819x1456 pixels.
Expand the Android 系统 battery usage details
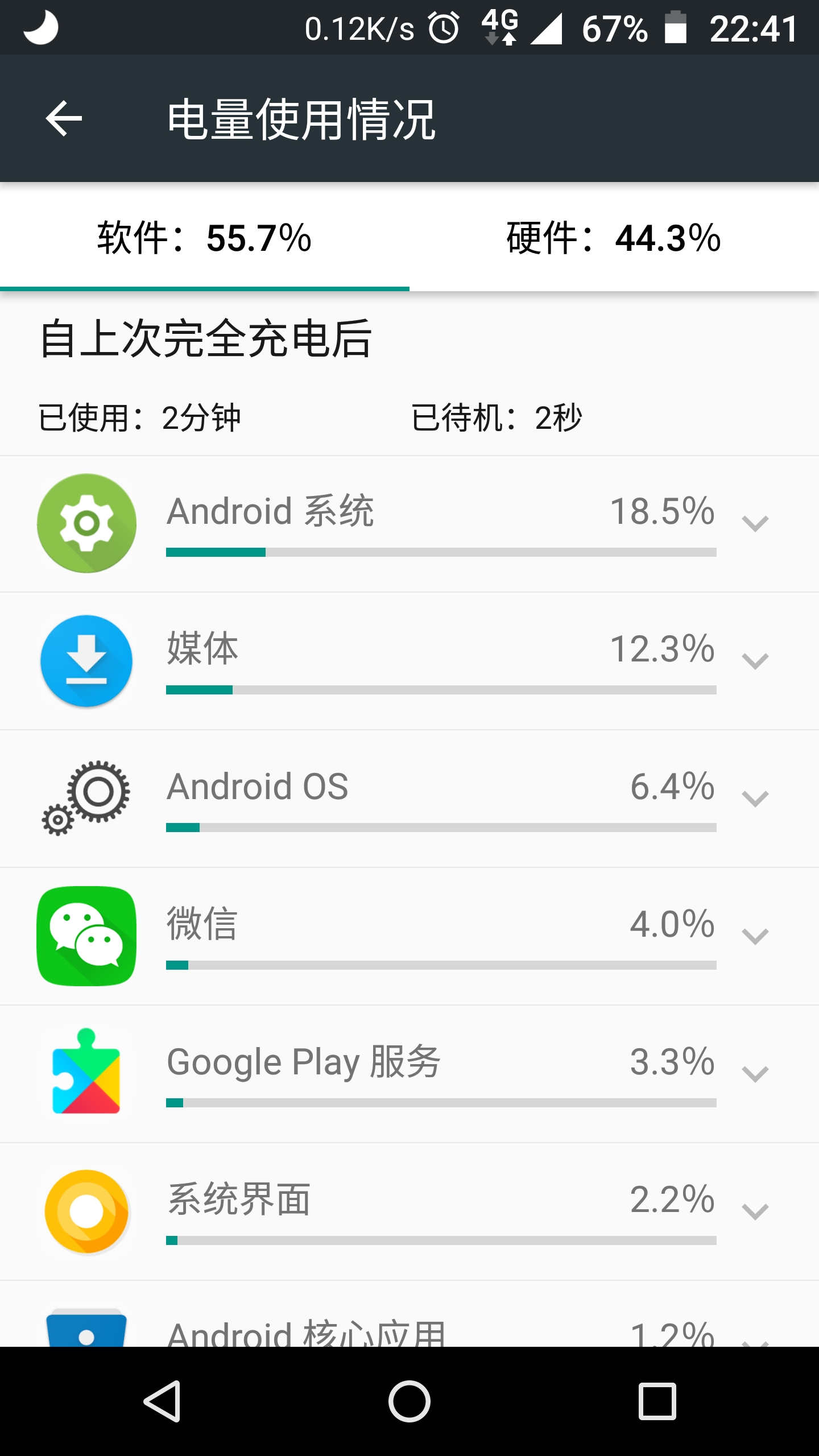pos(755,523)
